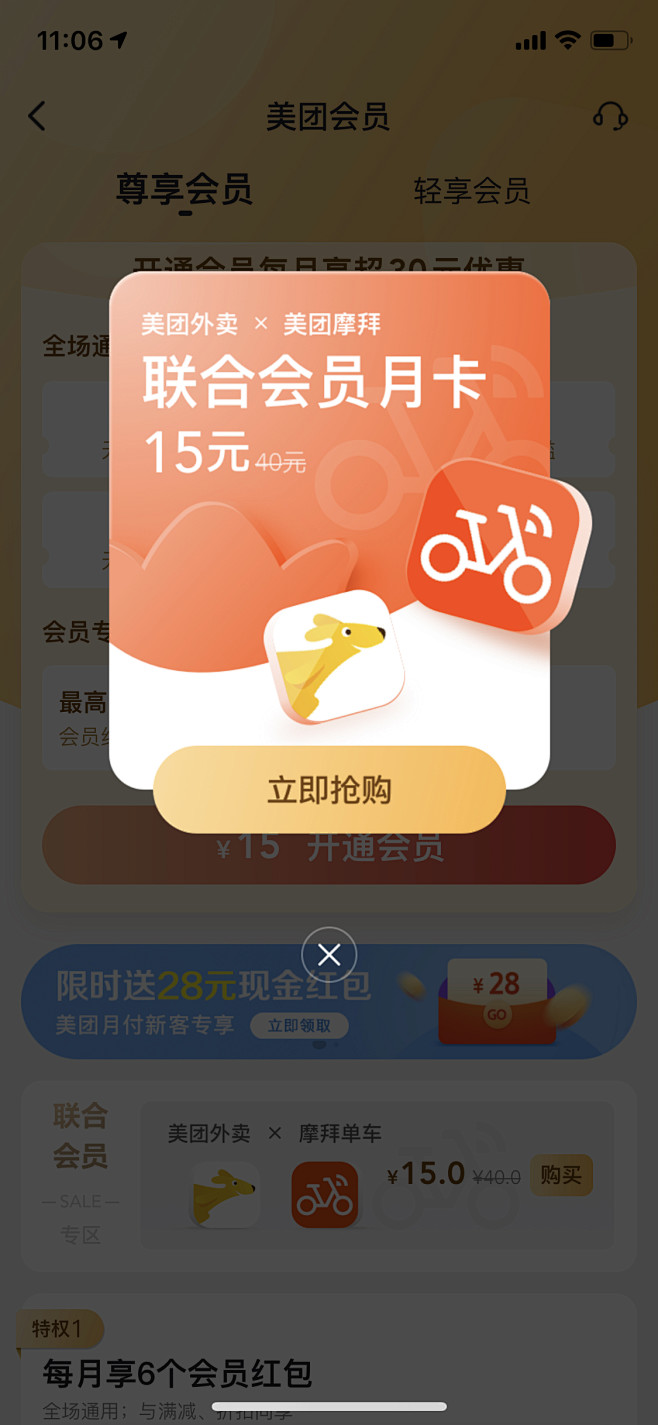Tap 立即抢购 on the popup
658x1425 pixels.
(x=329, y=790)
